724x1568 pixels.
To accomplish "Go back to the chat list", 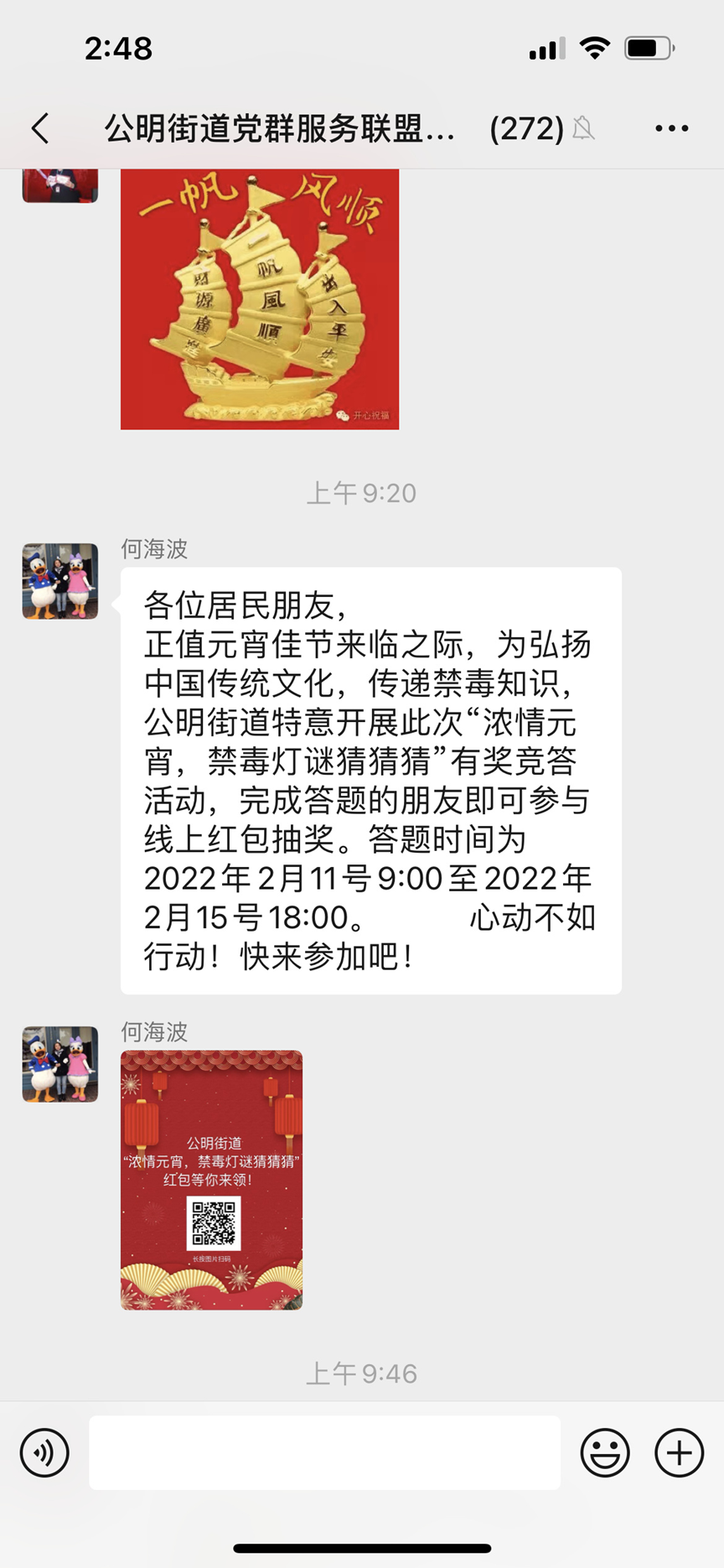I will (40, 128).
